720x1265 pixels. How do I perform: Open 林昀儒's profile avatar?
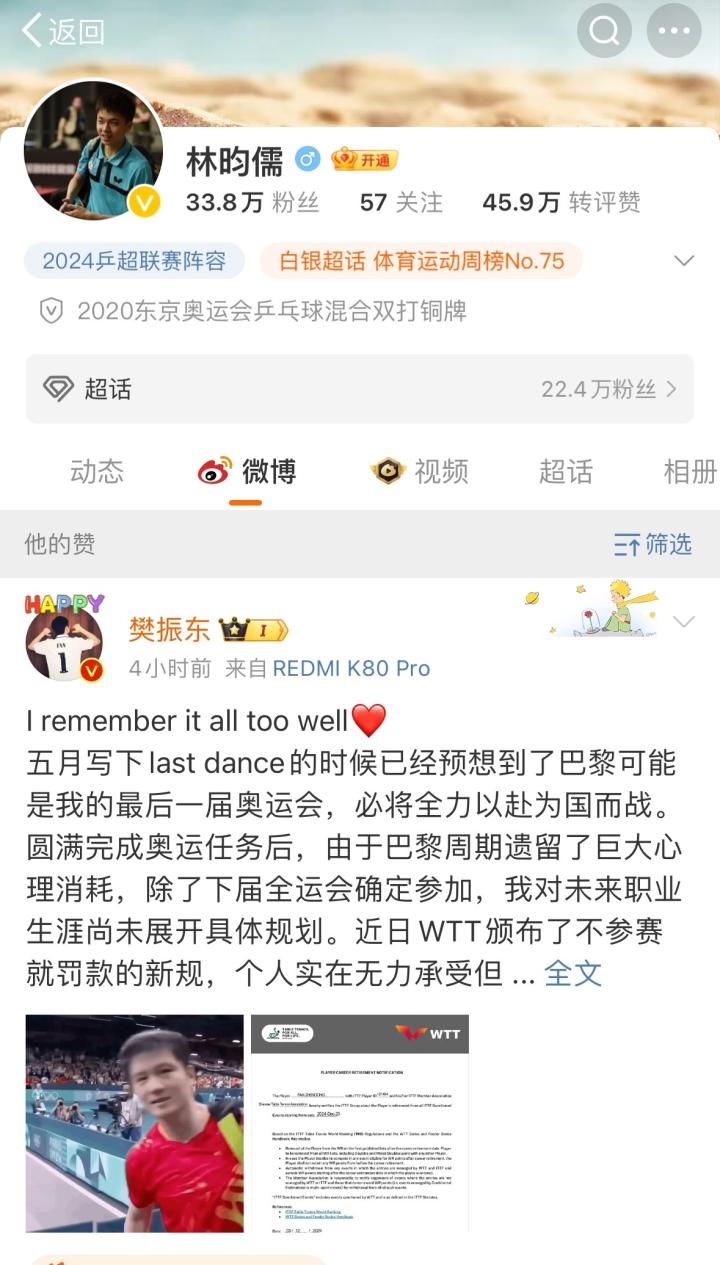coord(93,150)
